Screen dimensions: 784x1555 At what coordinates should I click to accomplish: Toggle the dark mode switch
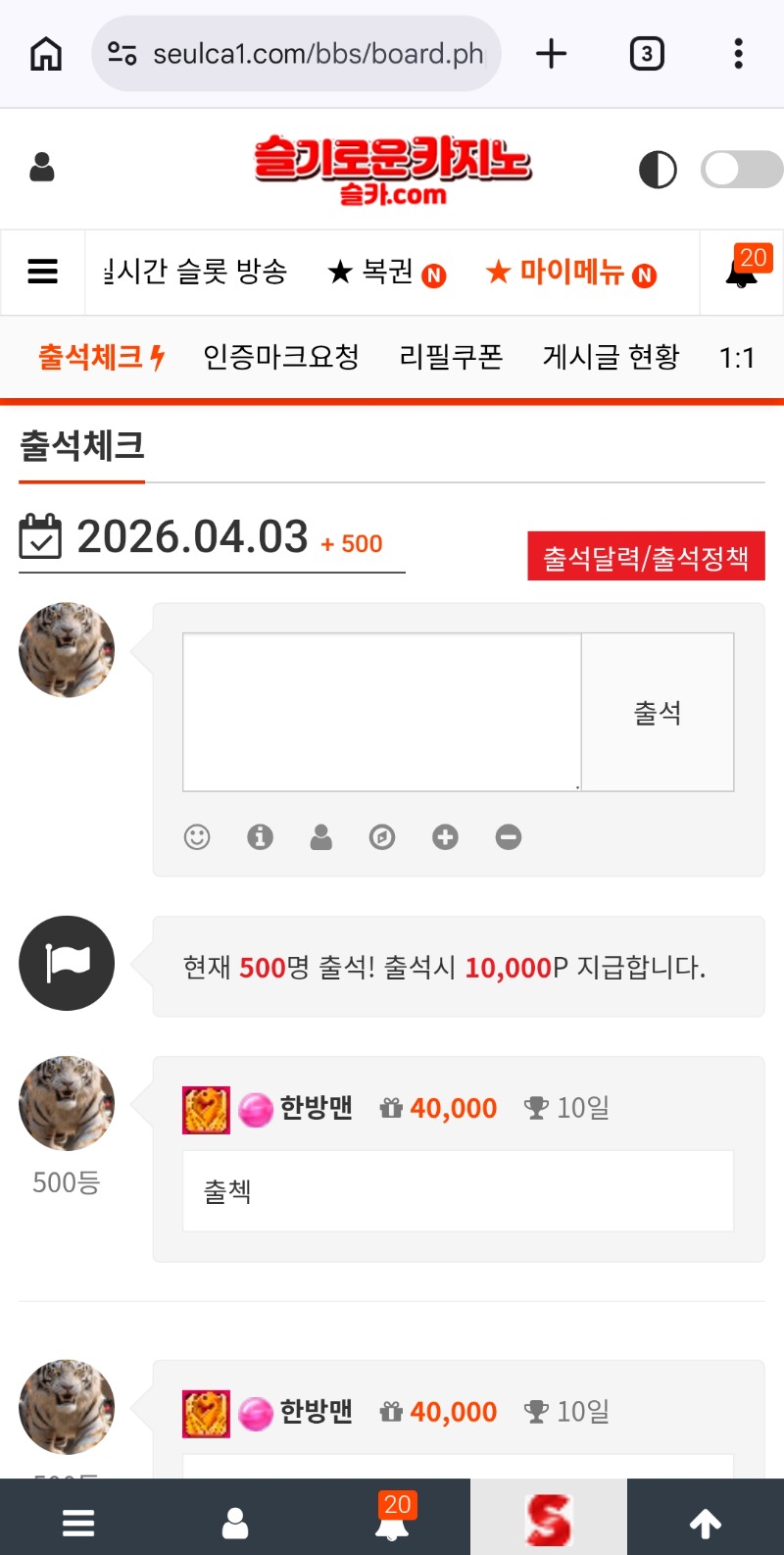point(742,169)
